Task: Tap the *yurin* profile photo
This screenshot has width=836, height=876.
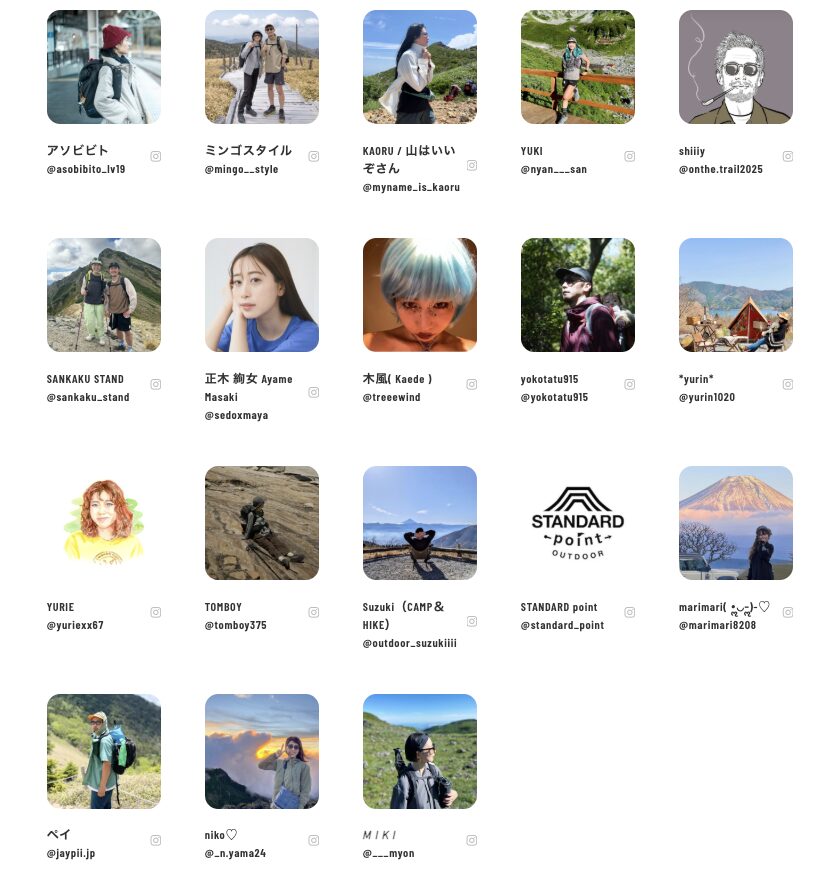Action: click(x=736, y=295)
